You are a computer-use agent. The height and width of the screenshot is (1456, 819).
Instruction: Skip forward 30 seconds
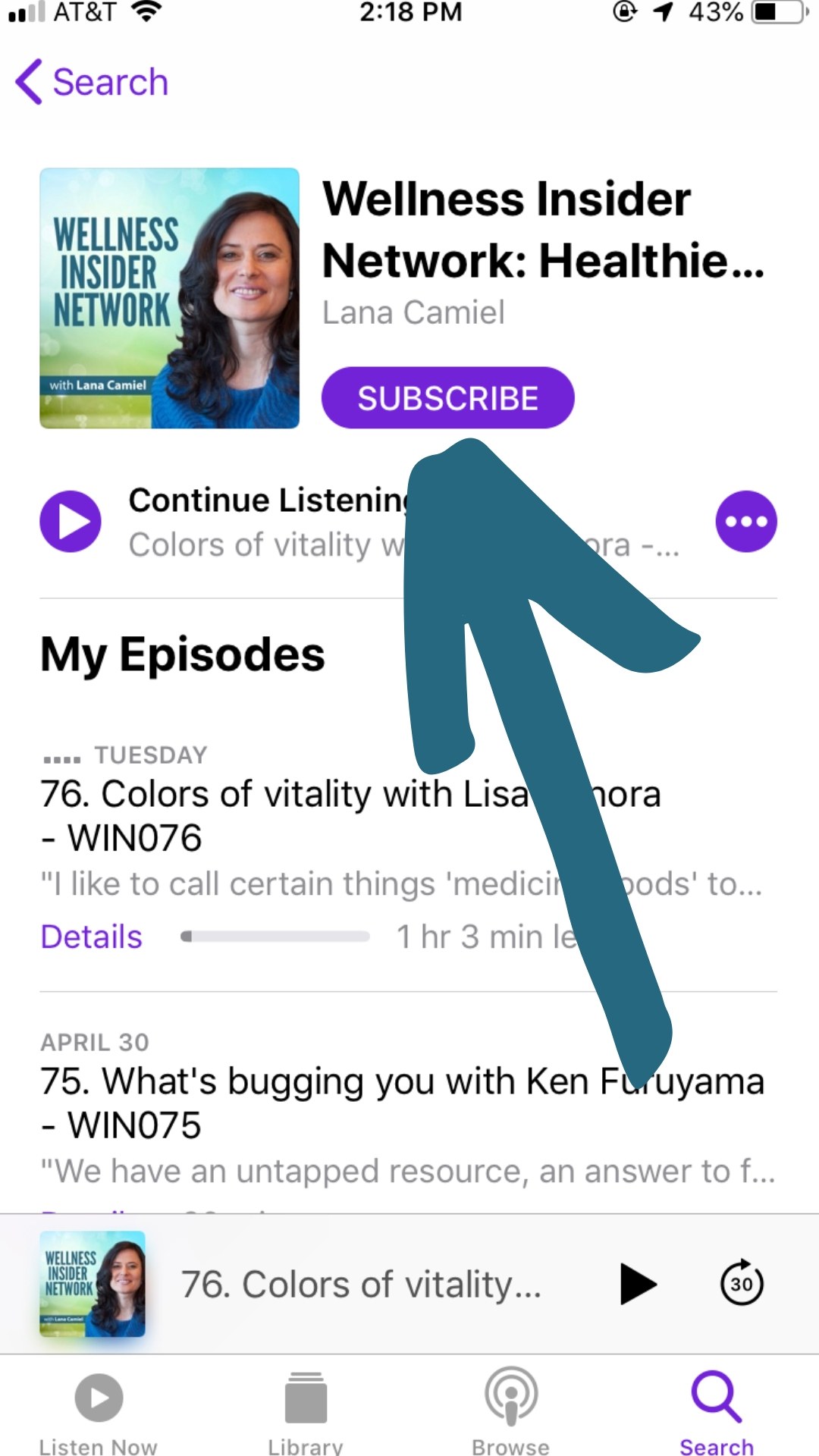click(742, 1283)
